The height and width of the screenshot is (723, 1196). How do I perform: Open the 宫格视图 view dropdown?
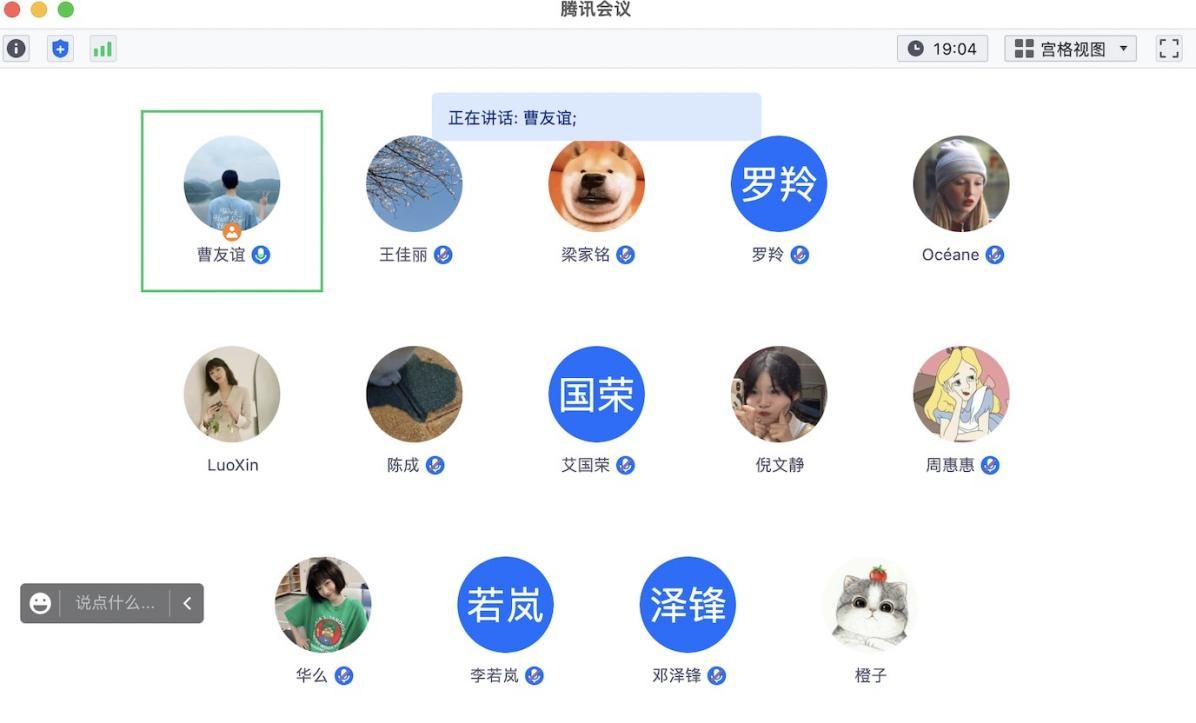coord(1070,48)
